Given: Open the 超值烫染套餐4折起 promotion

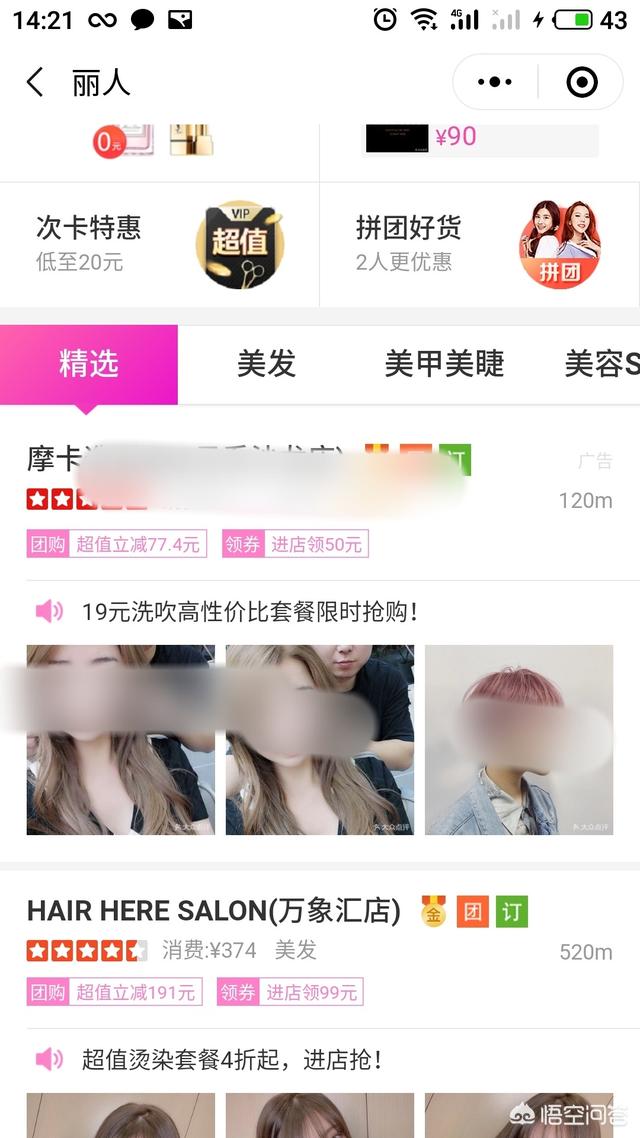Looking at the screenshot, I should point(232,1059).
